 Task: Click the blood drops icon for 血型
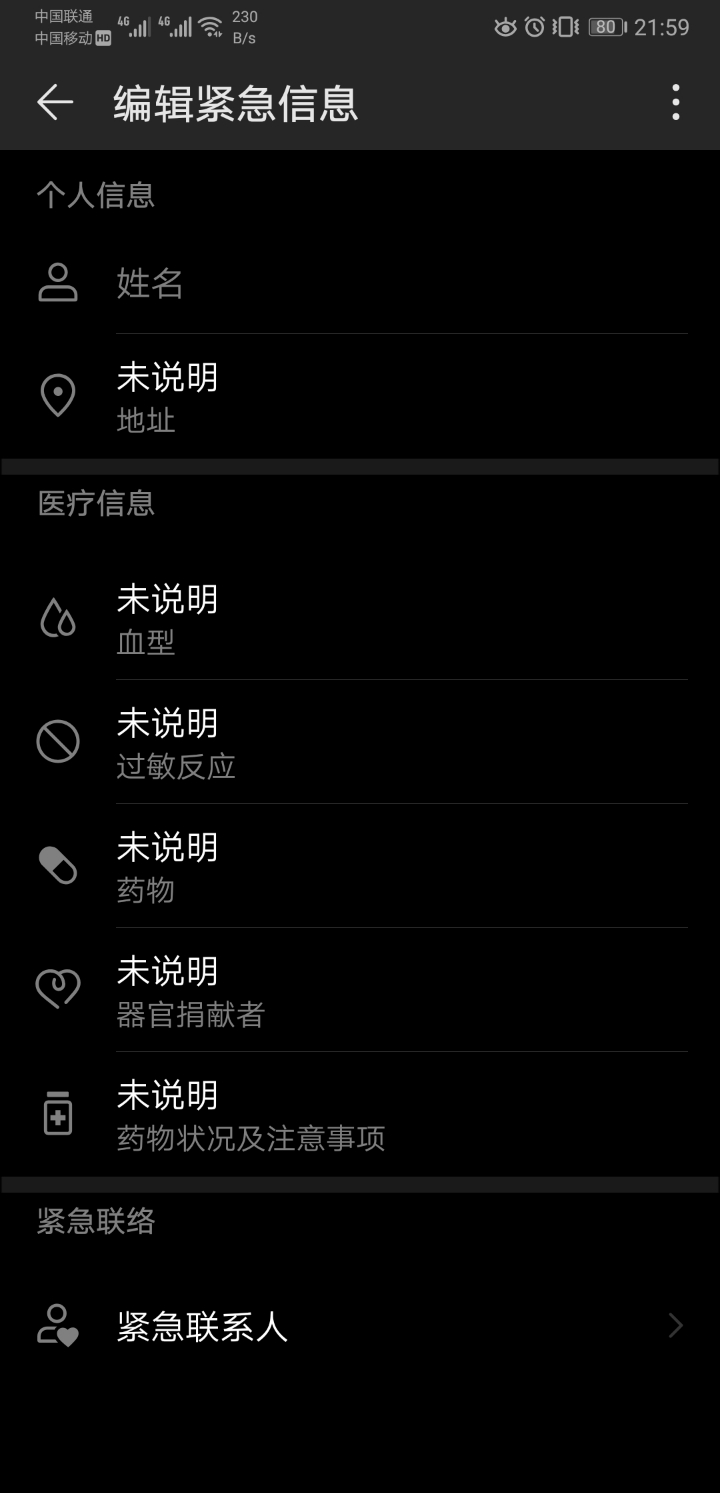pyautogui.click(x=57, y=618)
